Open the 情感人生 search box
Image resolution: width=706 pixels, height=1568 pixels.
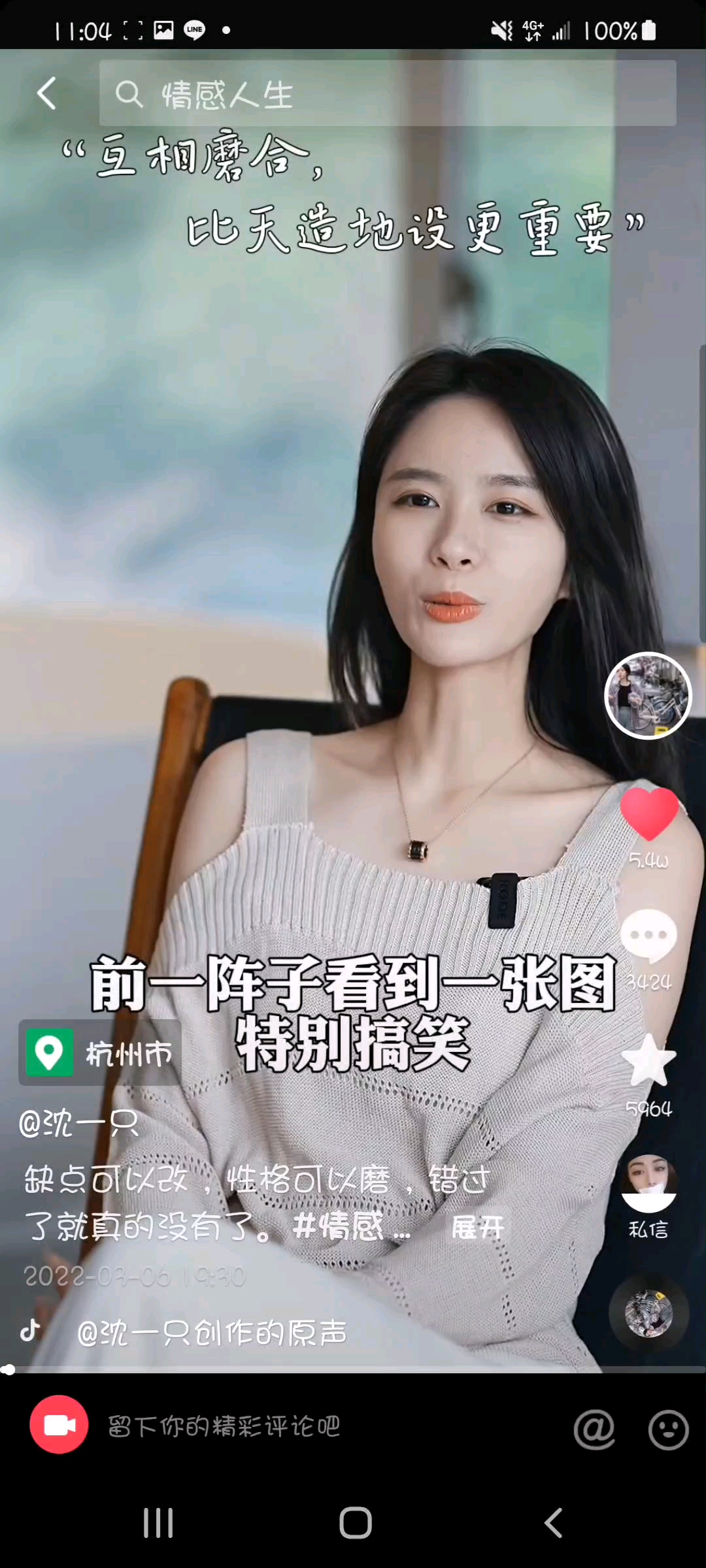coord(387,93)
